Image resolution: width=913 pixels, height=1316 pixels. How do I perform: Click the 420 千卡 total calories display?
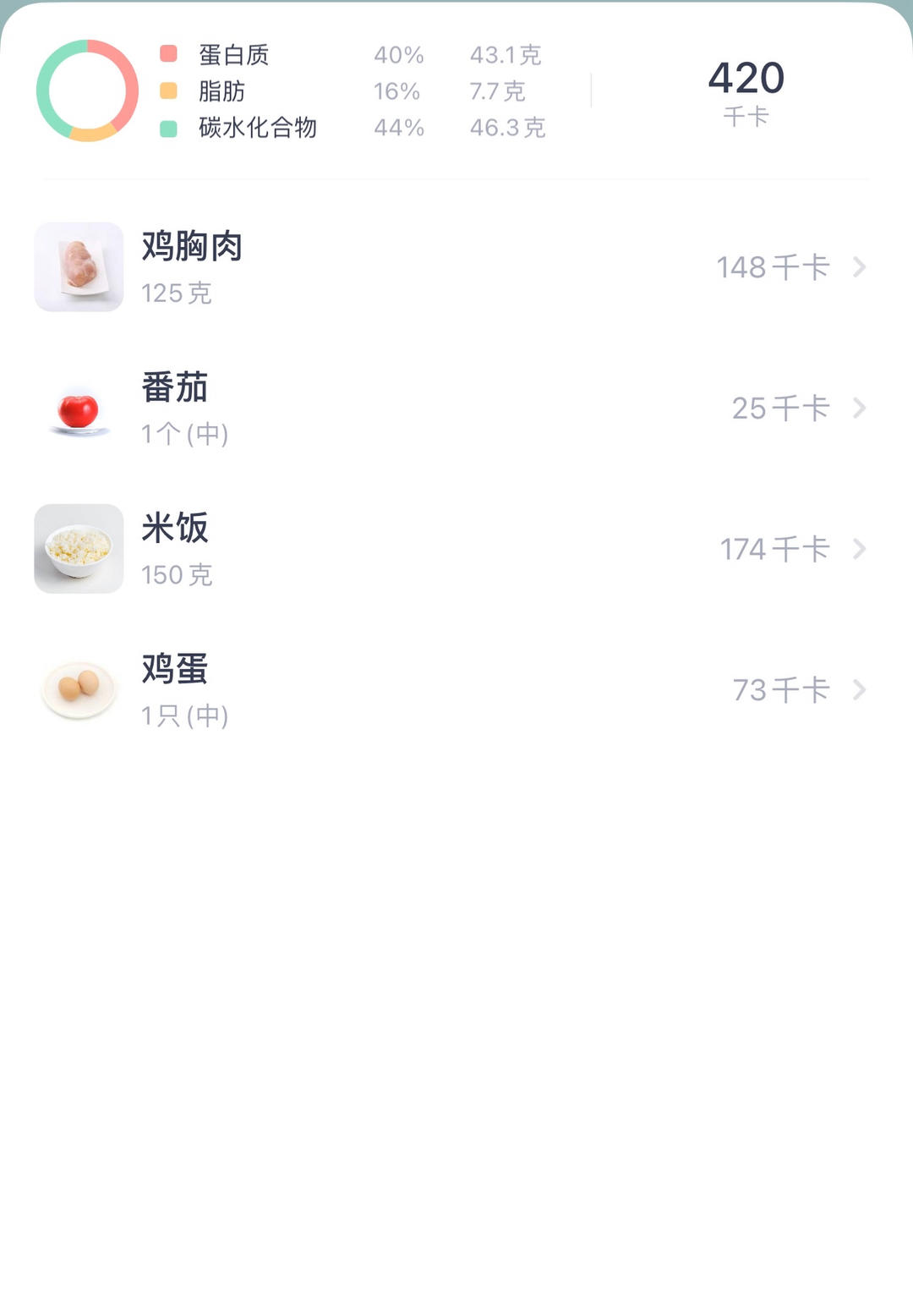747,80
